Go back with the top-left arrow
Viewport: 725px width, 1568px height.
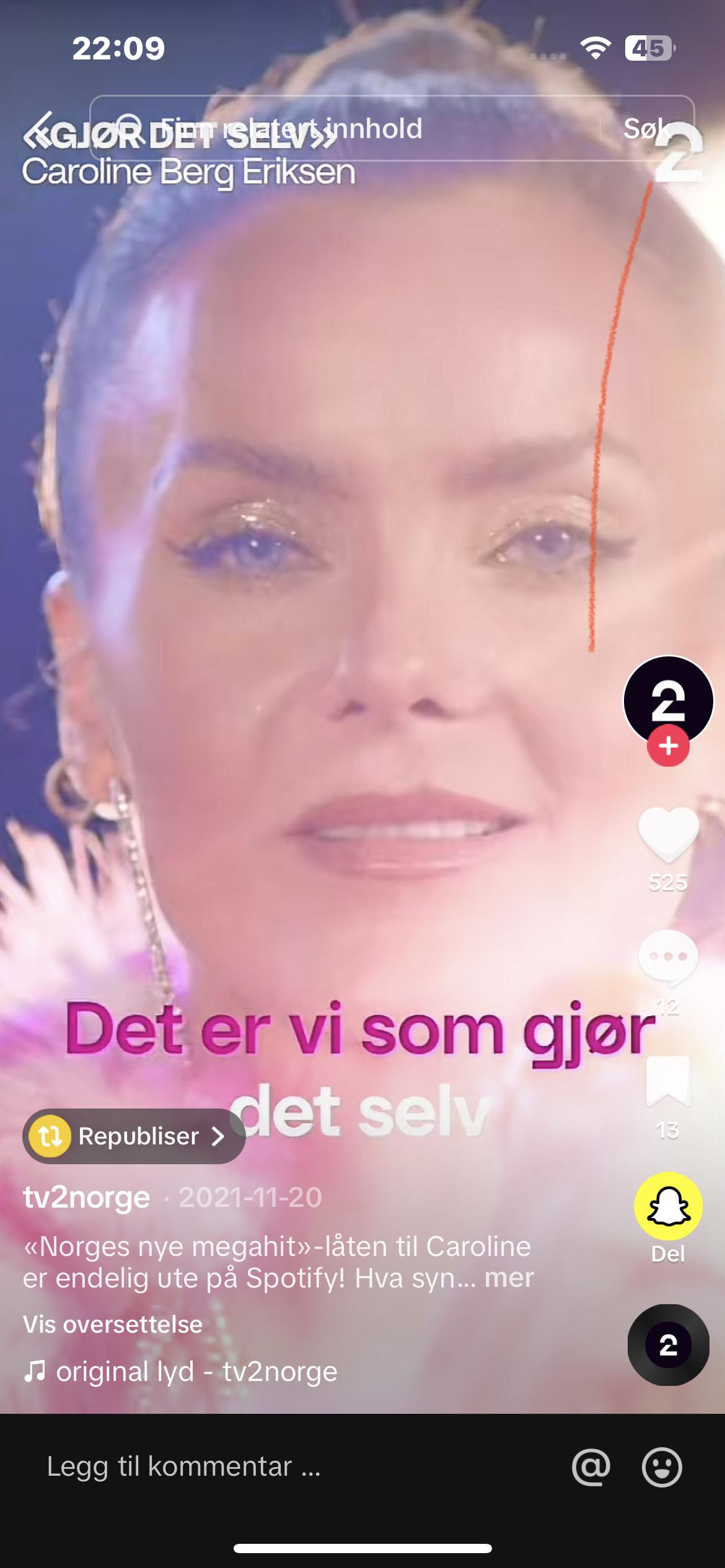(x=43, y=129)
